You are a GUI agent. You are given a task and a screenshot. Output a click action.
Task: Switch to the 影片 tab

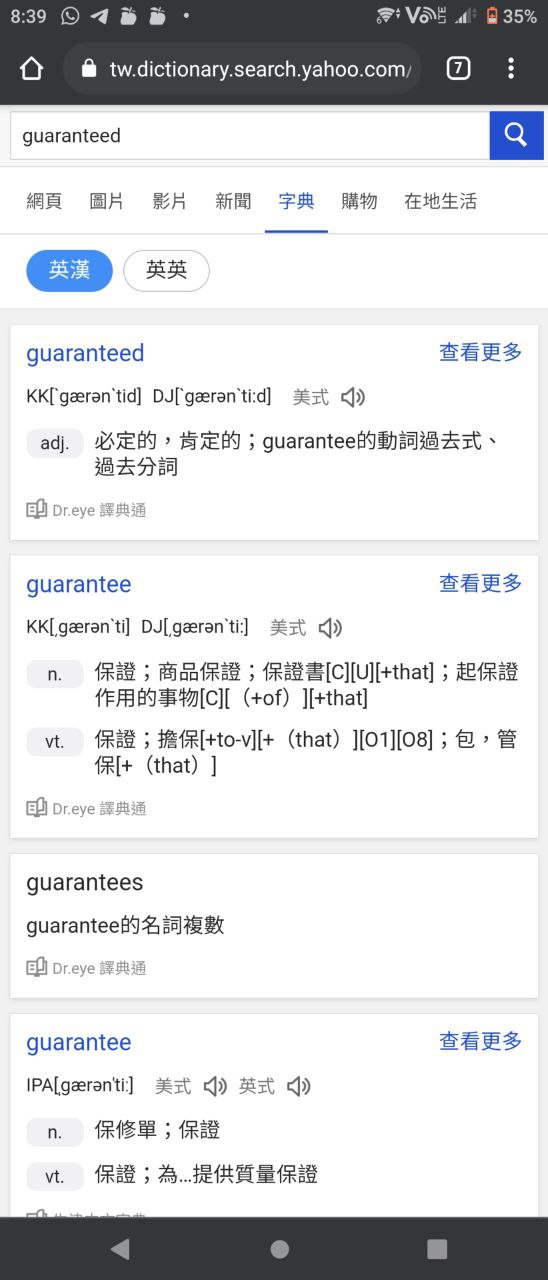170,201
